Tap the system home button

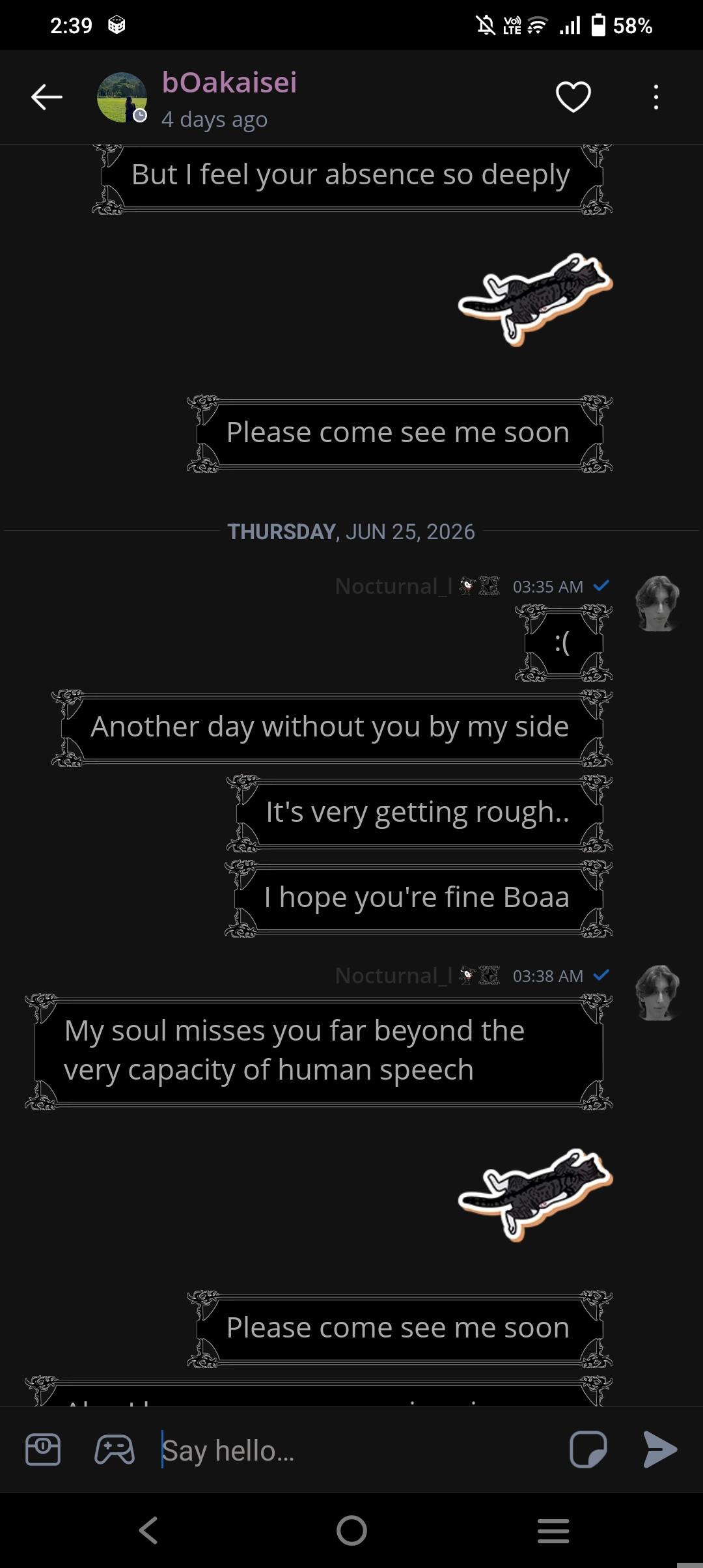pos(351,1530)
